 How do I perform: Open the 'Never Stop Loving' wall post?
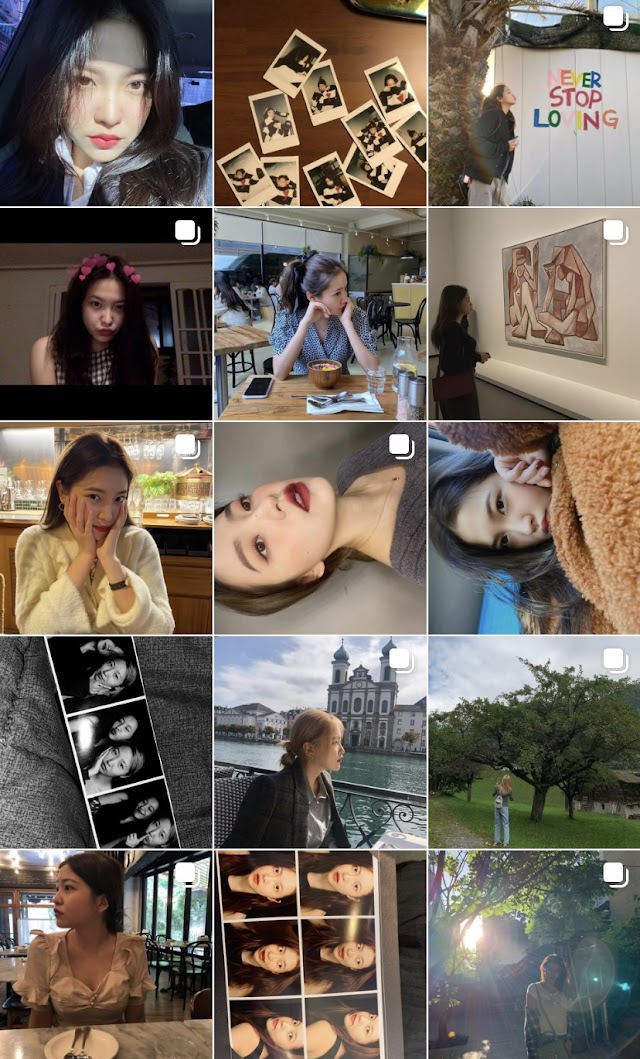click(534, 102)
